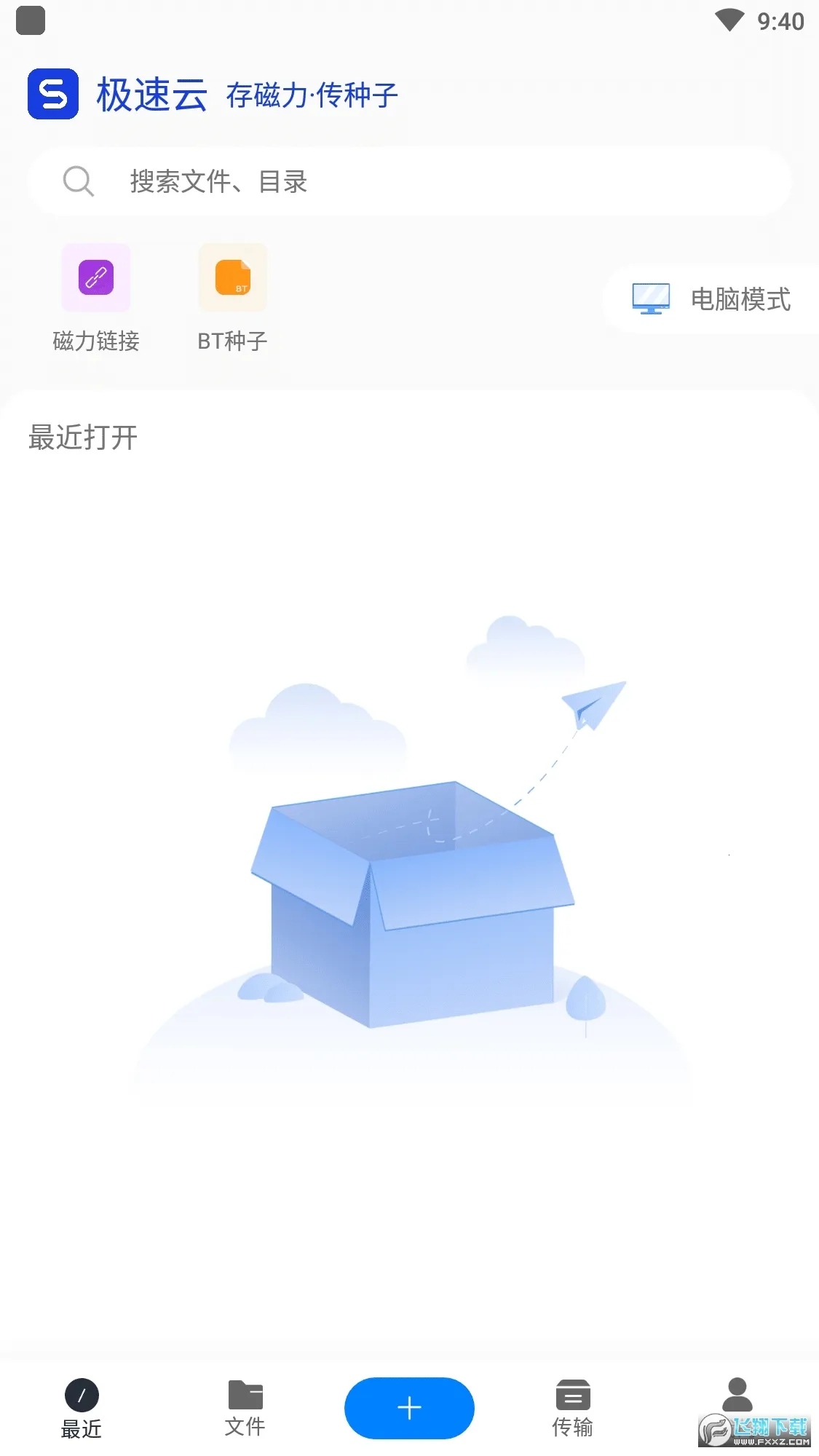The height and width of the screenshot is (1456, 819).
Task: Click the monitor icon beside 电脑模式
Action: 652,299
